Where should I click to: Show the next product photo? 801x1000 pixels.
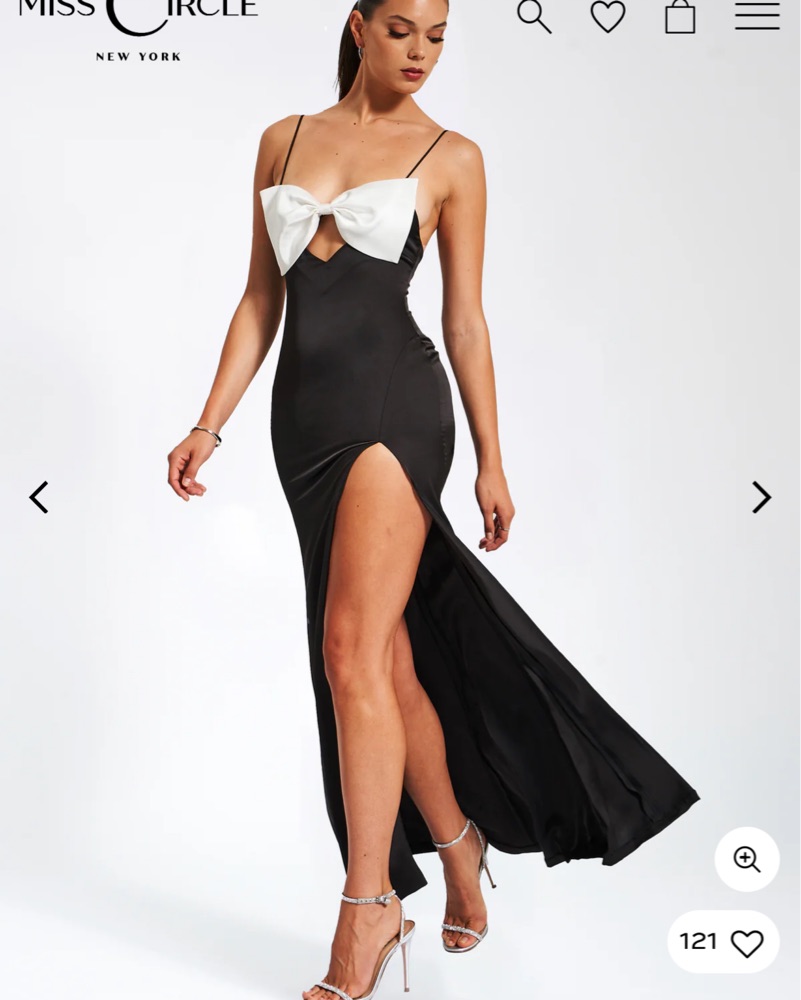pos(761,497)
